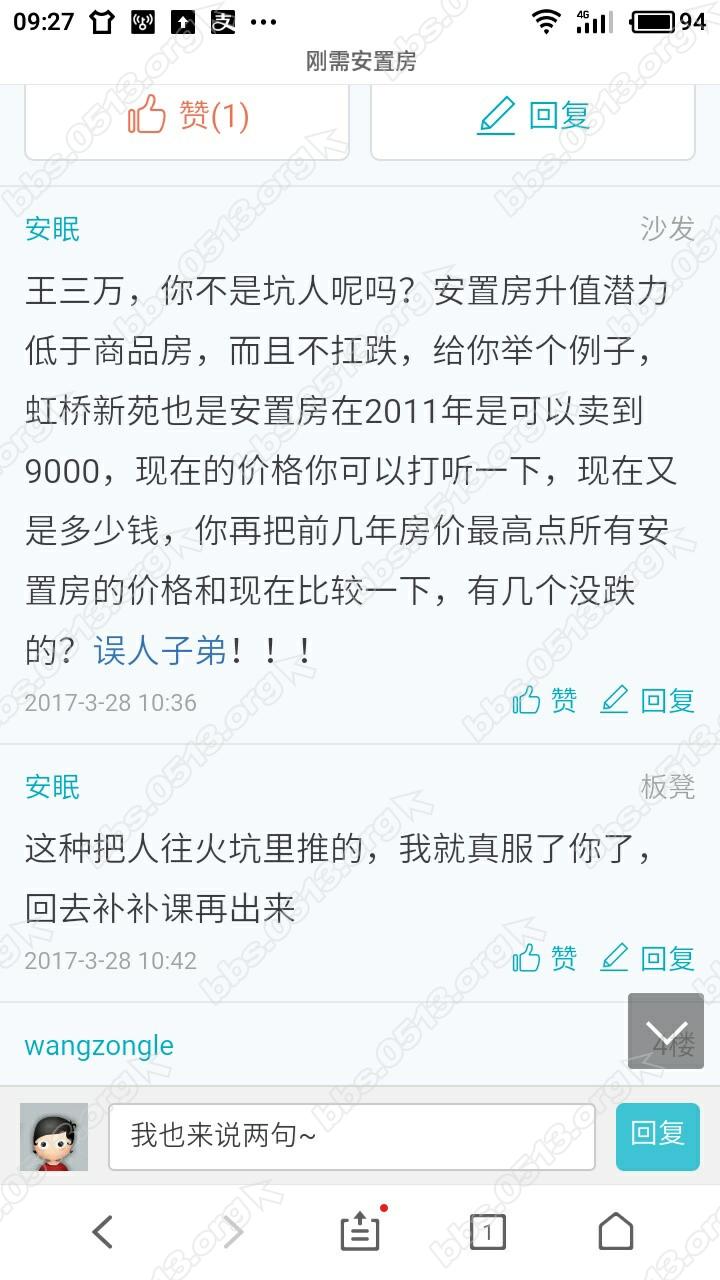This screenshot has height=1280, width=720.
Task: Tap the blue 回复 submit button
Action: pos(657,1137)
